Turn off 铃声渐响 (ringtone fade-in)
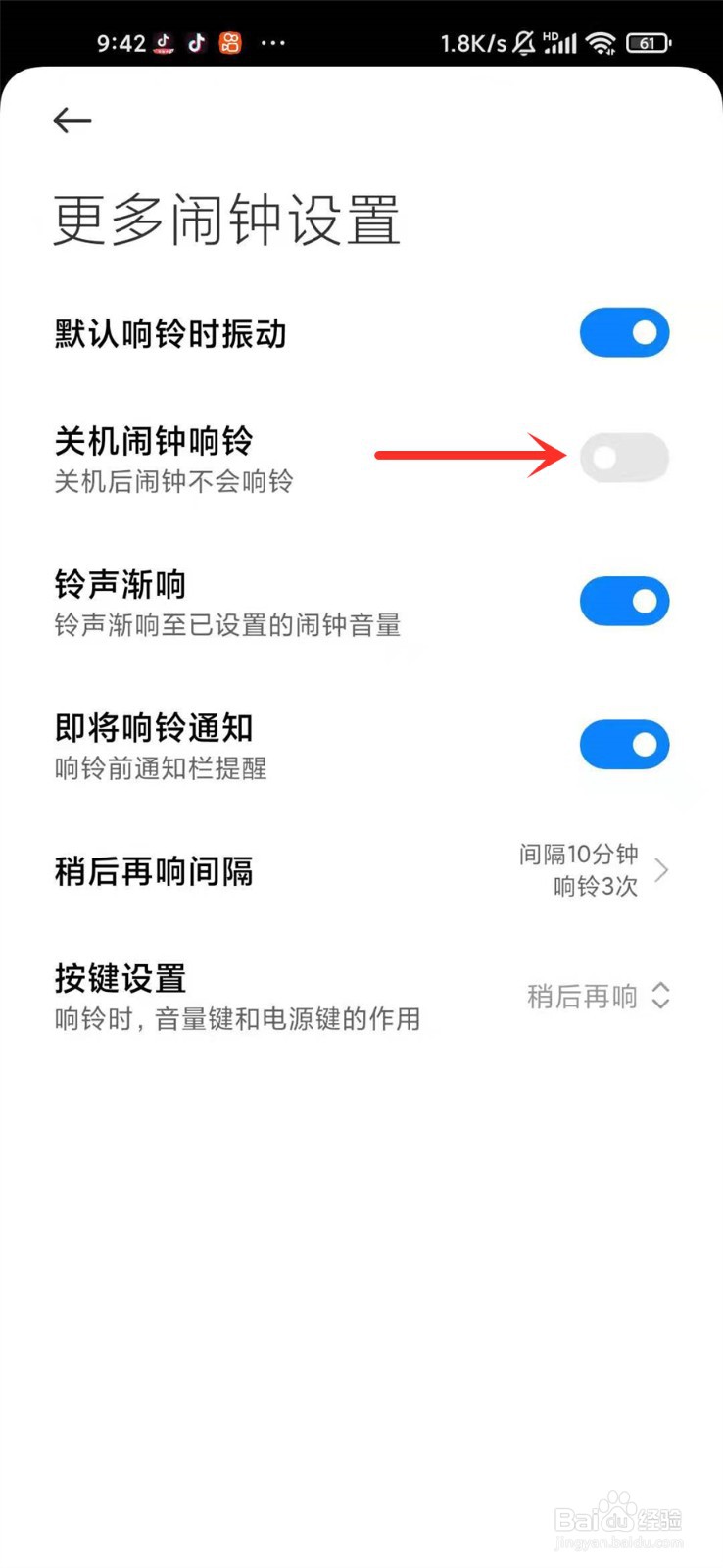Image resolution: width=723 pixels, height=1568 pixels. 624,601
